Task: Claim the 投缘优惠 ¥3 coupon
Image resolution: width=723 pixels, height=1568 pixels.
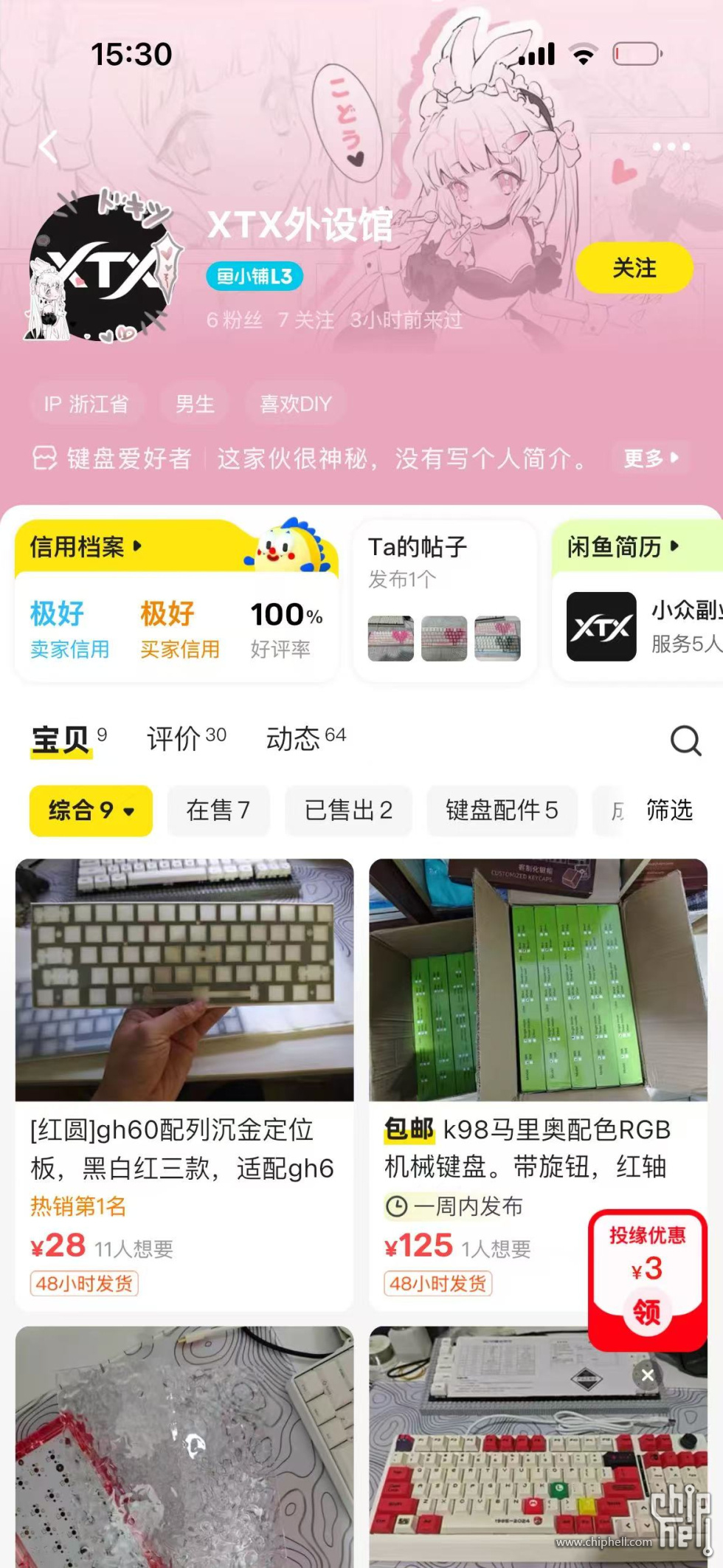Action: coord(647,1311)
